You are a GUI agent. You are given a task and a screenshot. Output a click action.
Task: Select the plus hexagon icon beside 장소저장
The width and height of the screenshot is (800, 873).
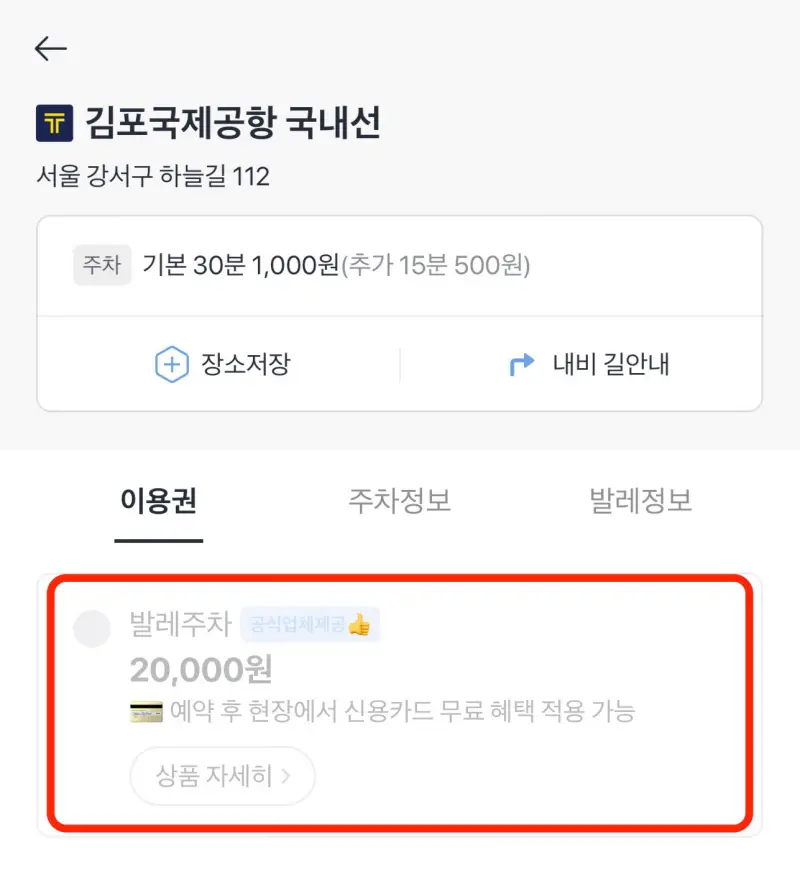pyautogui.click(x=172, y=363)
